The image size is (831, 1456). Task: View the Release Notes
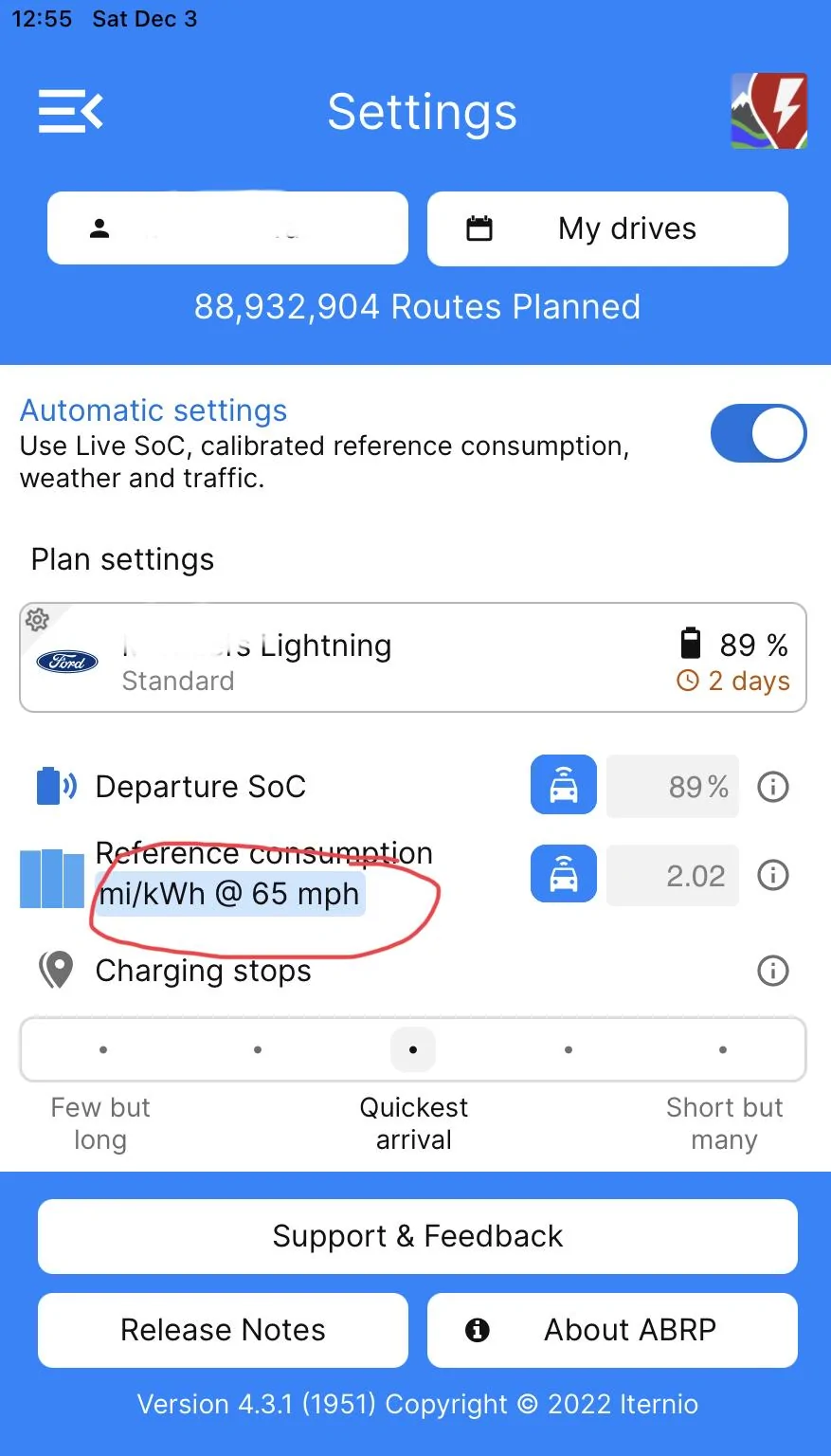[x=223, y=1330]
